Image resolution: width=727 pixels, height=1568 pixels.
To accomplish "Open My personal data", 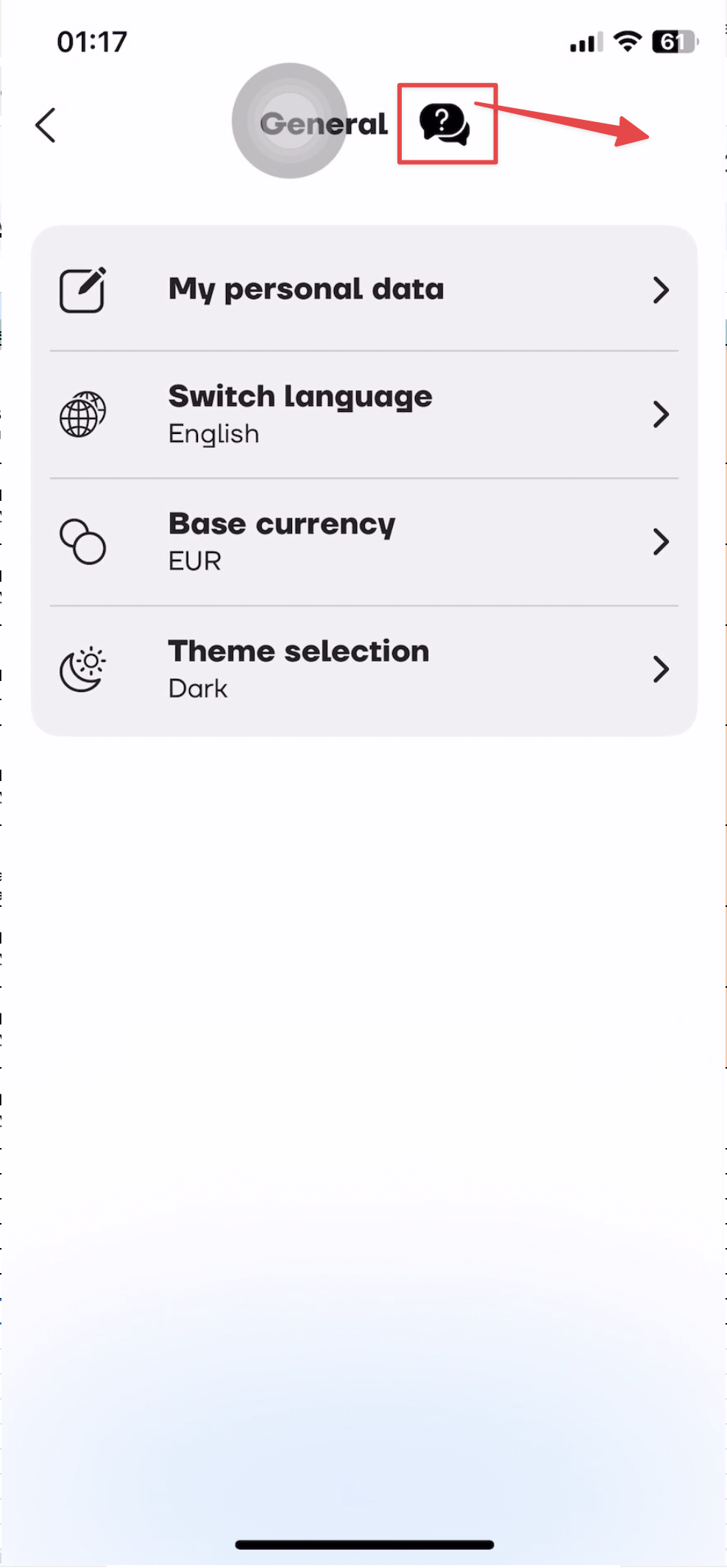I will [x=363, y=290].
